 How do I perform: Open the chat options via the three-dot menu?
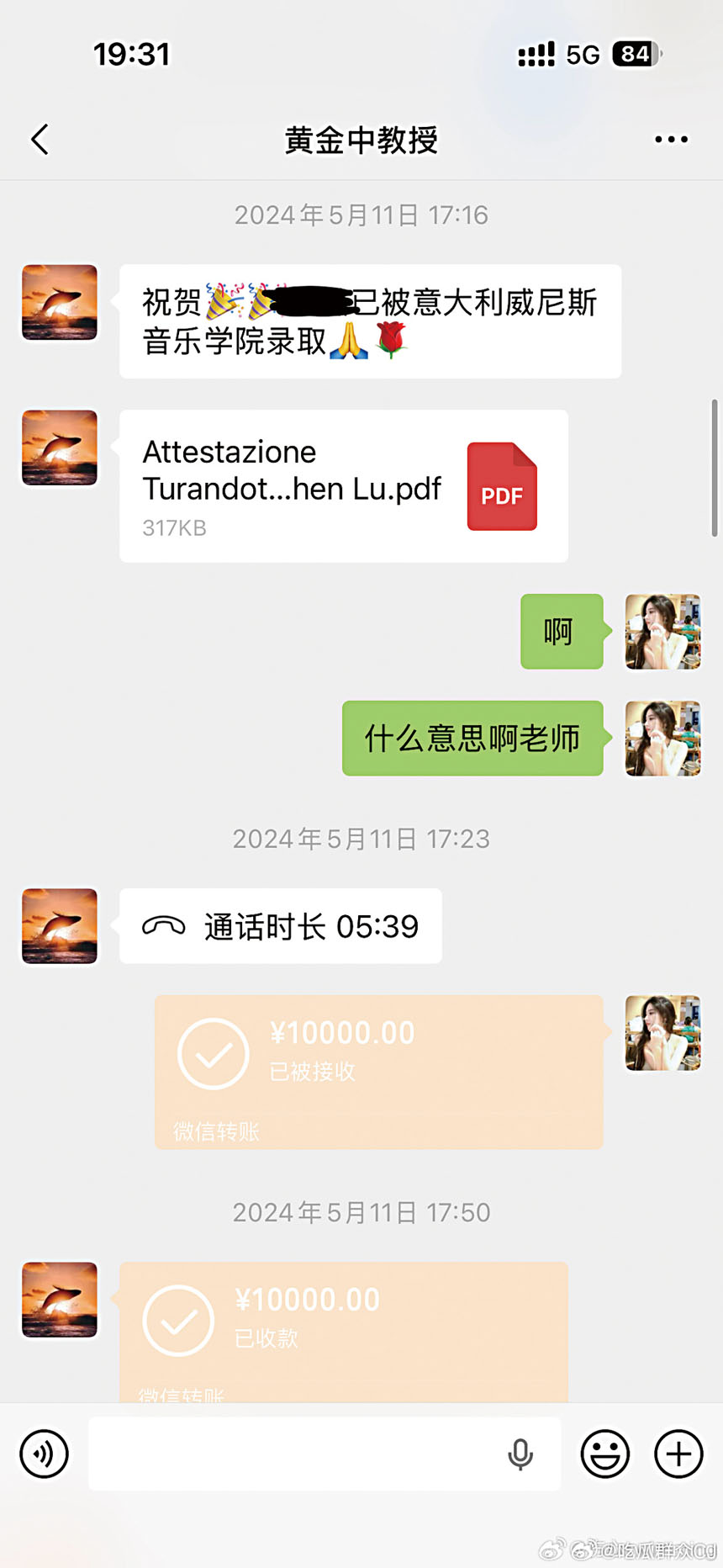pos(669,140)
